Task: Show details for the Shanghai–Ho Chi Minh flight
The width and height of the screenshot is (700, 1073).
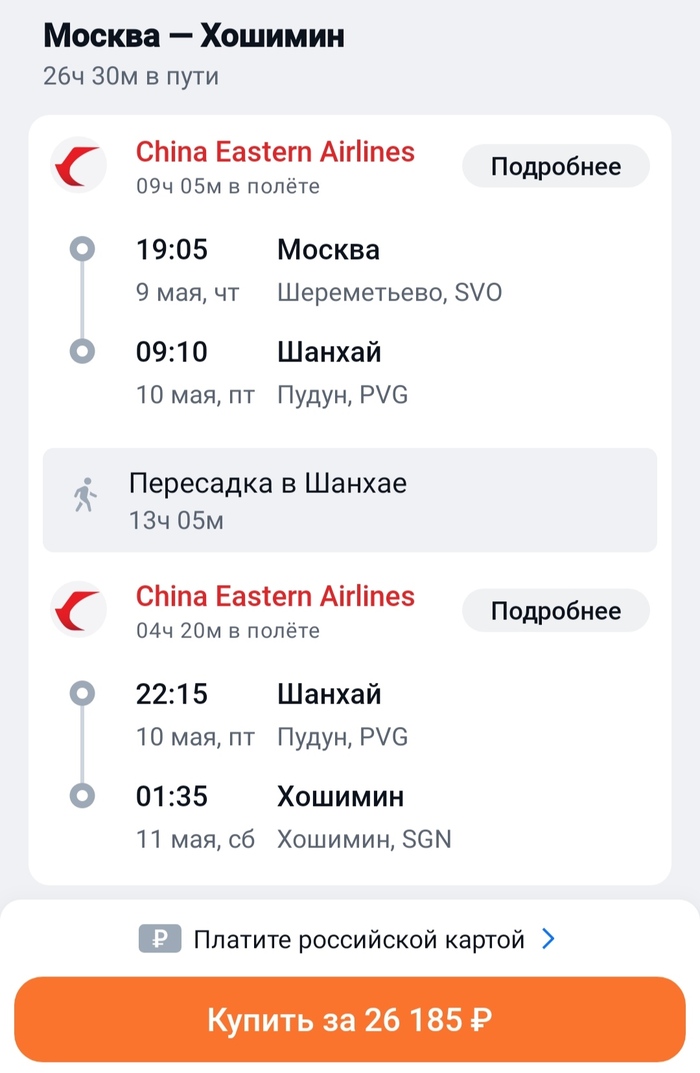Action: coord(555,611)
